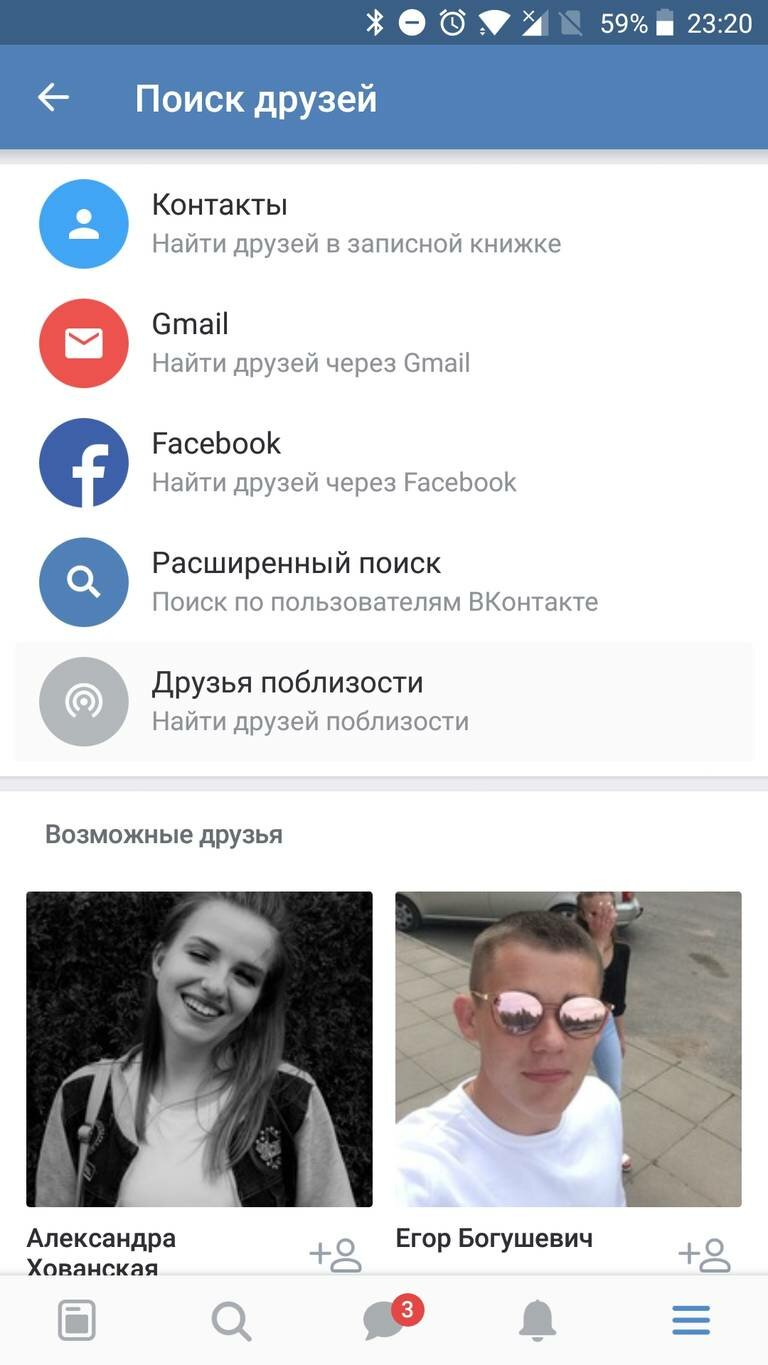Open Расширенный поиск
Screen dimensions: 768x1365
point(384,582)
